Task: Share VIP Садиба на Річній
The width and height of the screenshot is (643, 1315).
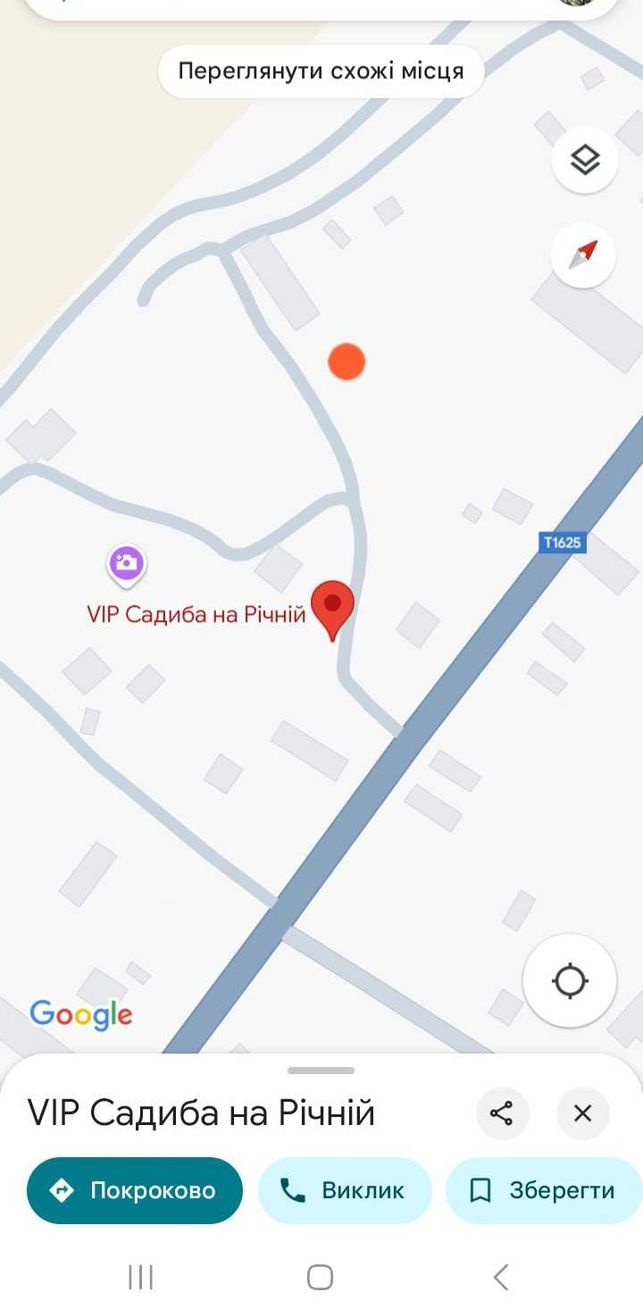Action: pyautogui.click(x=502, y=1113)
